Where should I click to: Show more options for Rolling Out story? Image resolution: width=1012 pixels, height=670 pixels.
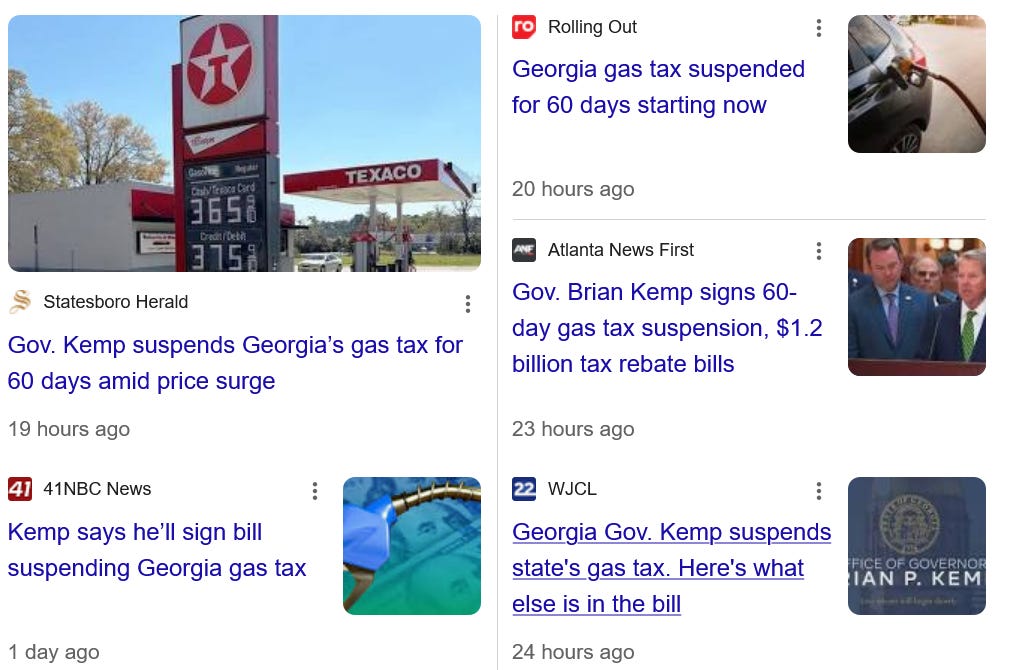(819, 28)
